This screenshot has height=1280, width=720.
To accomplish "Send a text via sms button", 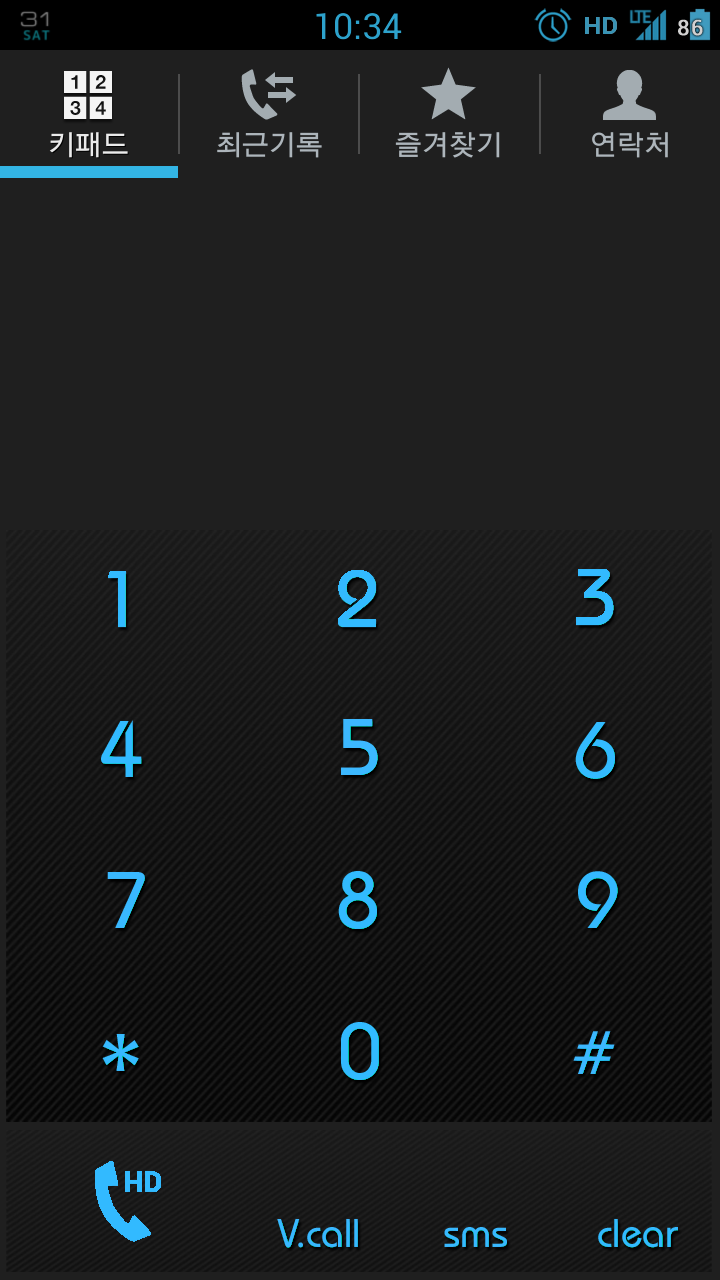I will coord(475,1236).
